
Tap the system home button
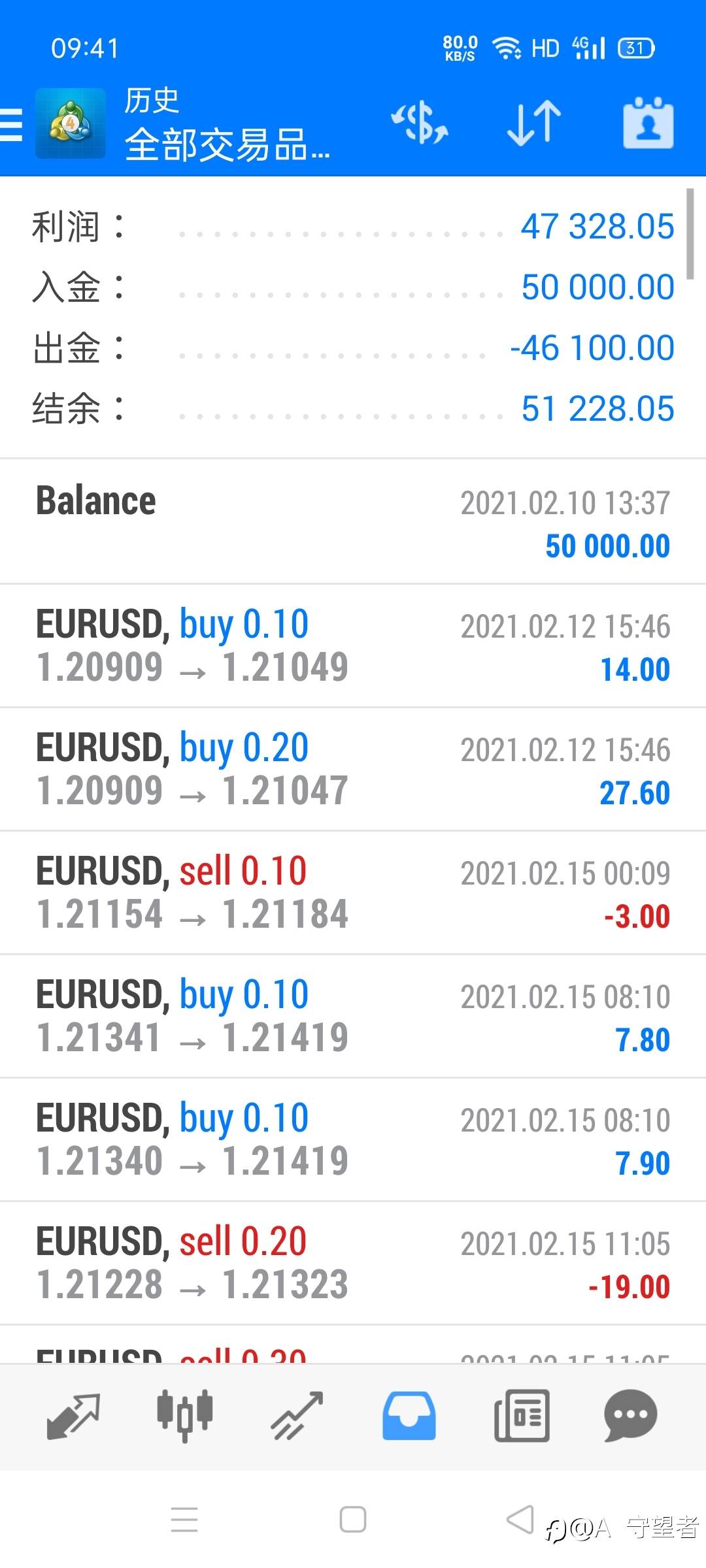pos(353,1520)
